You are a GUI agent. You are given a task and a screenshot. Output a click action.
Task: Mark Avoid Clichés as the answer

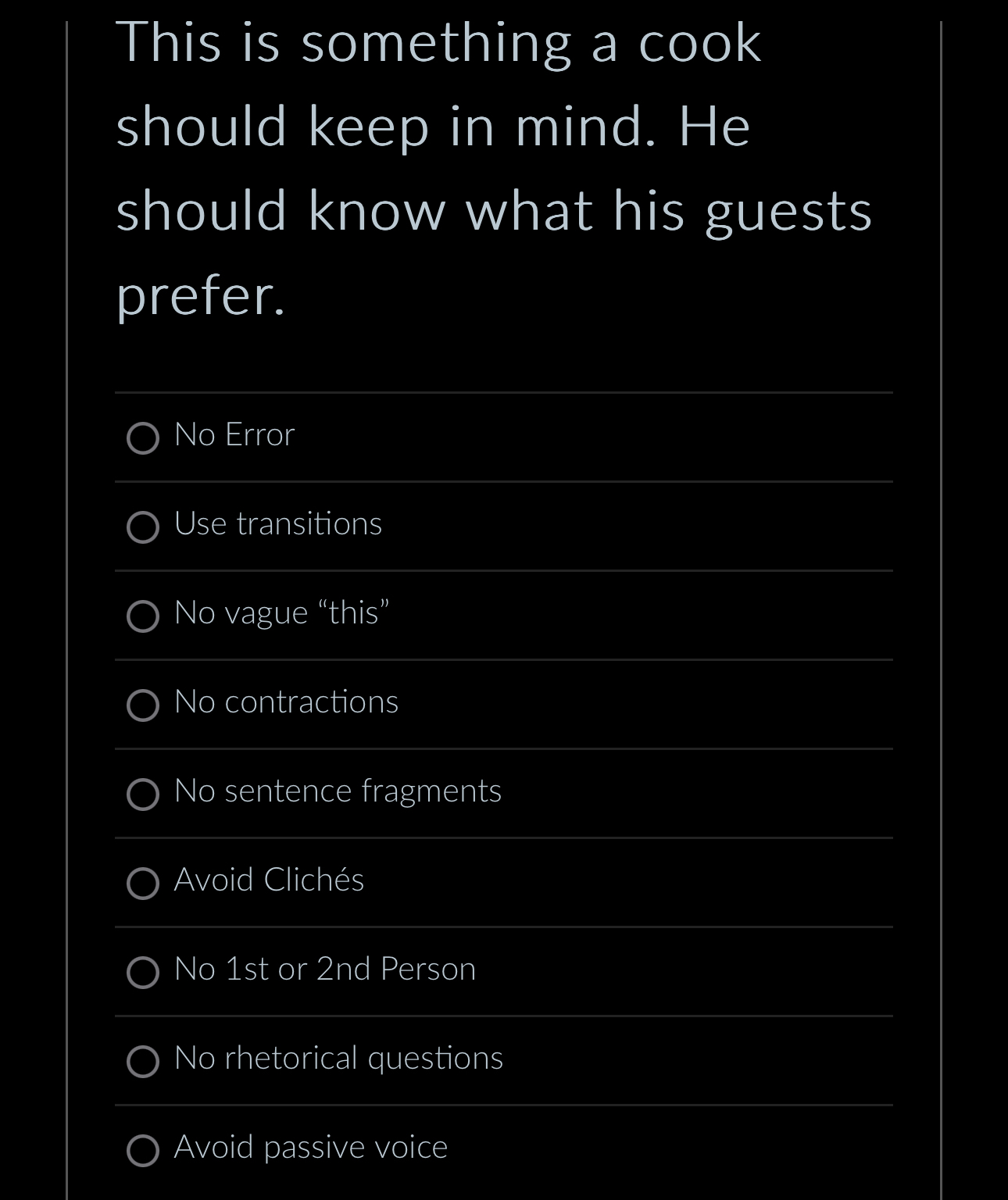click(x=143, y=884)
